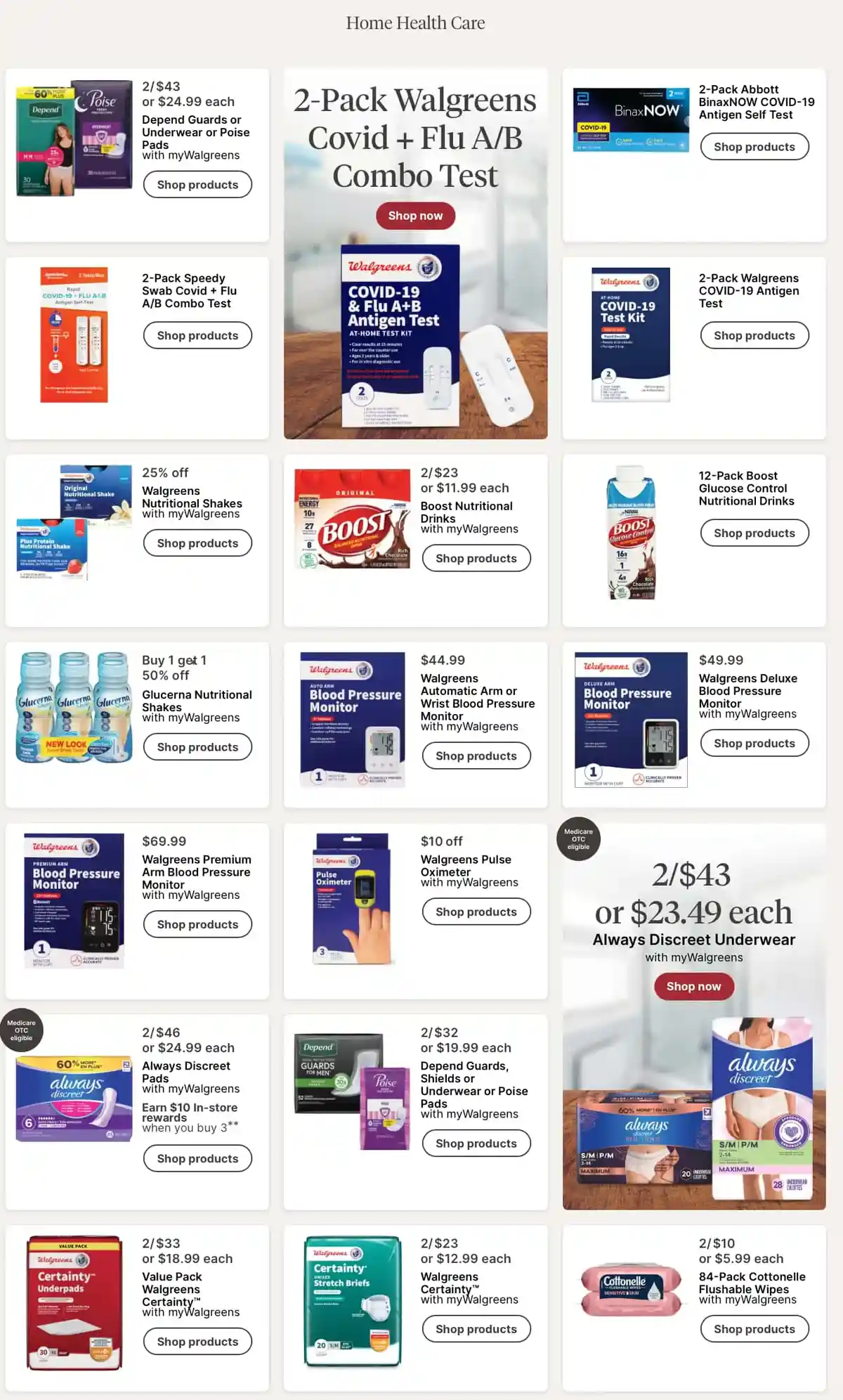
Task: Shop products for Cottonelle Flushable Wipes
Action: click(x=754, y=1329)
